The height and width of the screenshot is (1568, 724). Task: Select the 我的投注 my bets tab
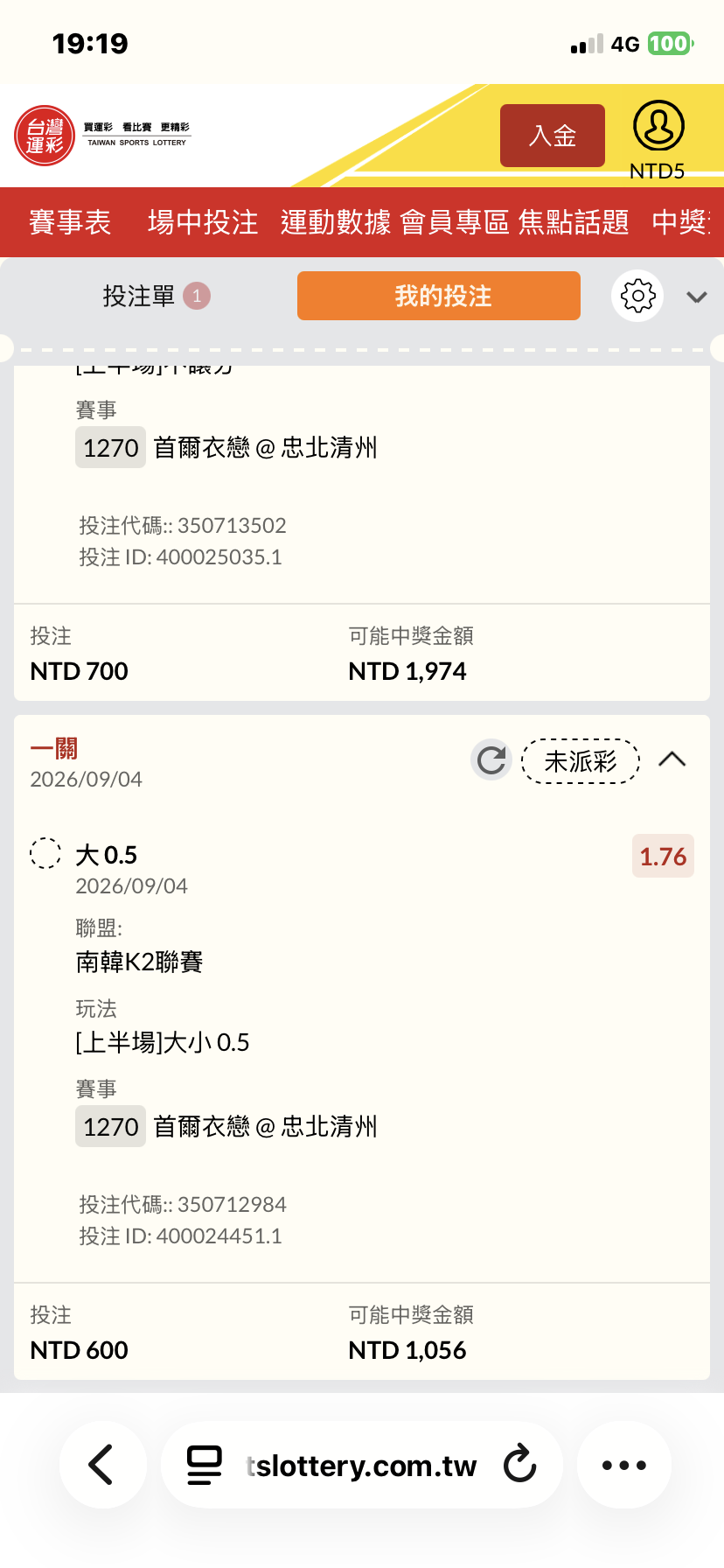439,296
